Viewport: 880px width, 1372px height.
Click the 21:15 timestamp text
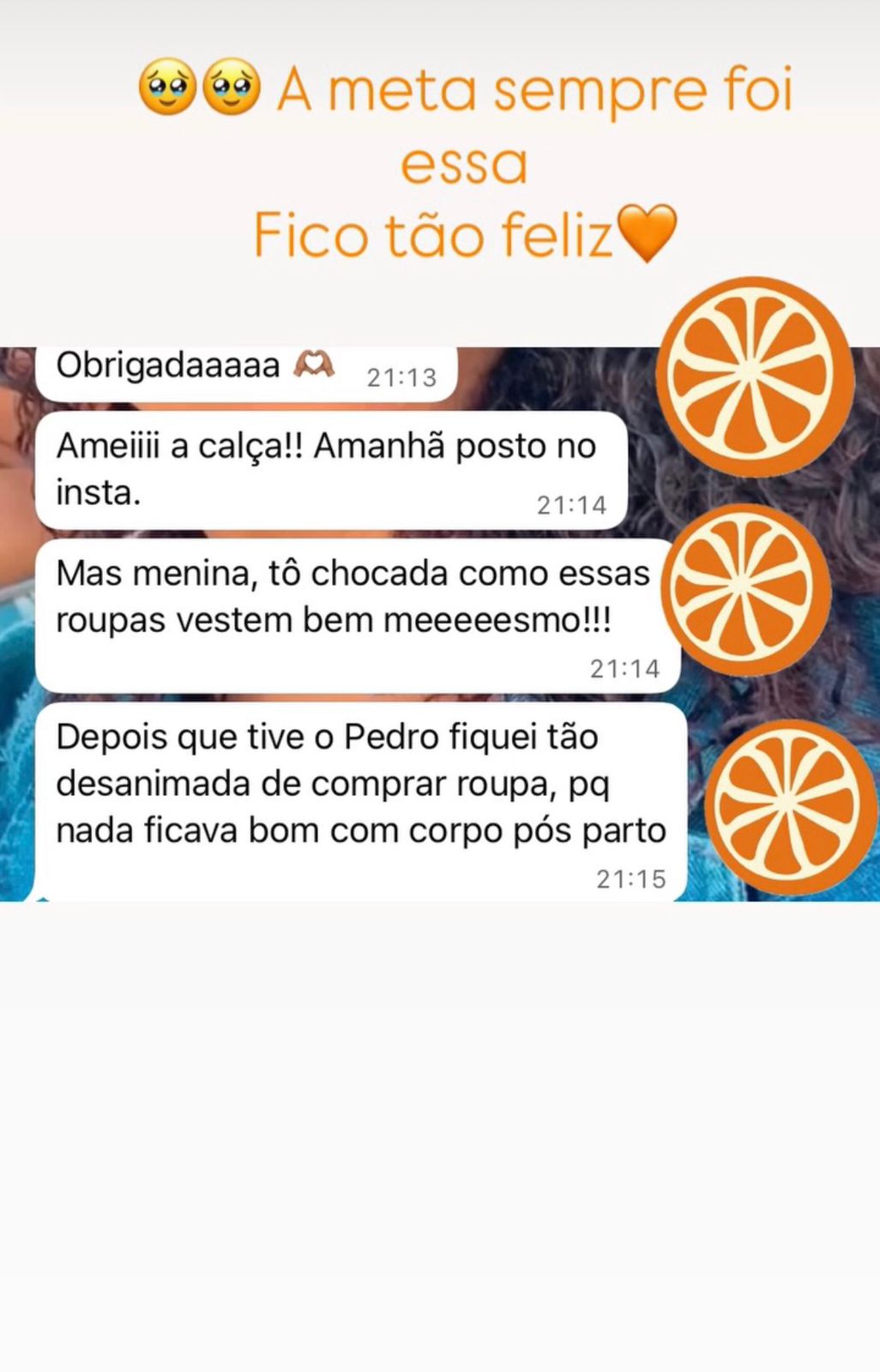tap(630, 877)
